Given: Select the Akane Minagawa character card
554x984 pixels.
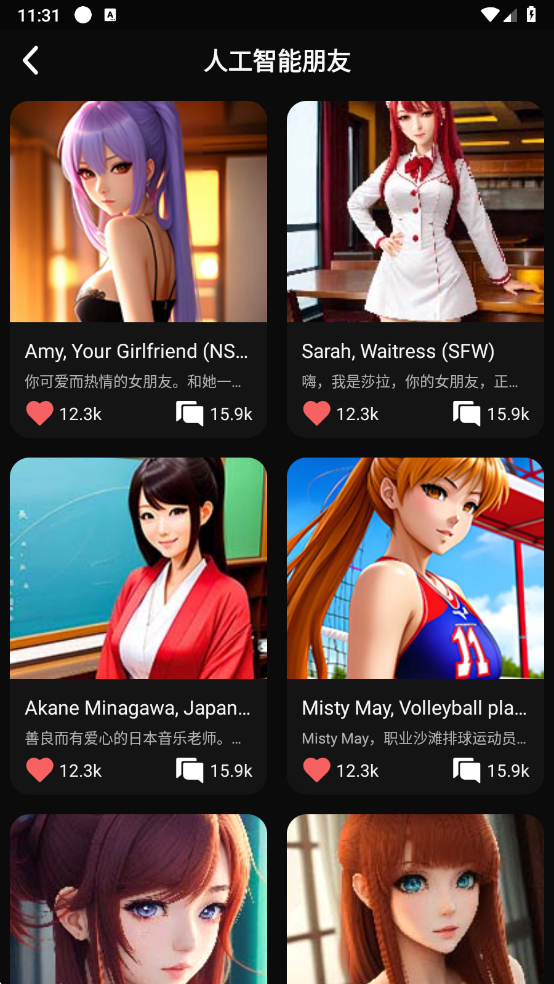Looking at the screenshot, I should point(139,626).
